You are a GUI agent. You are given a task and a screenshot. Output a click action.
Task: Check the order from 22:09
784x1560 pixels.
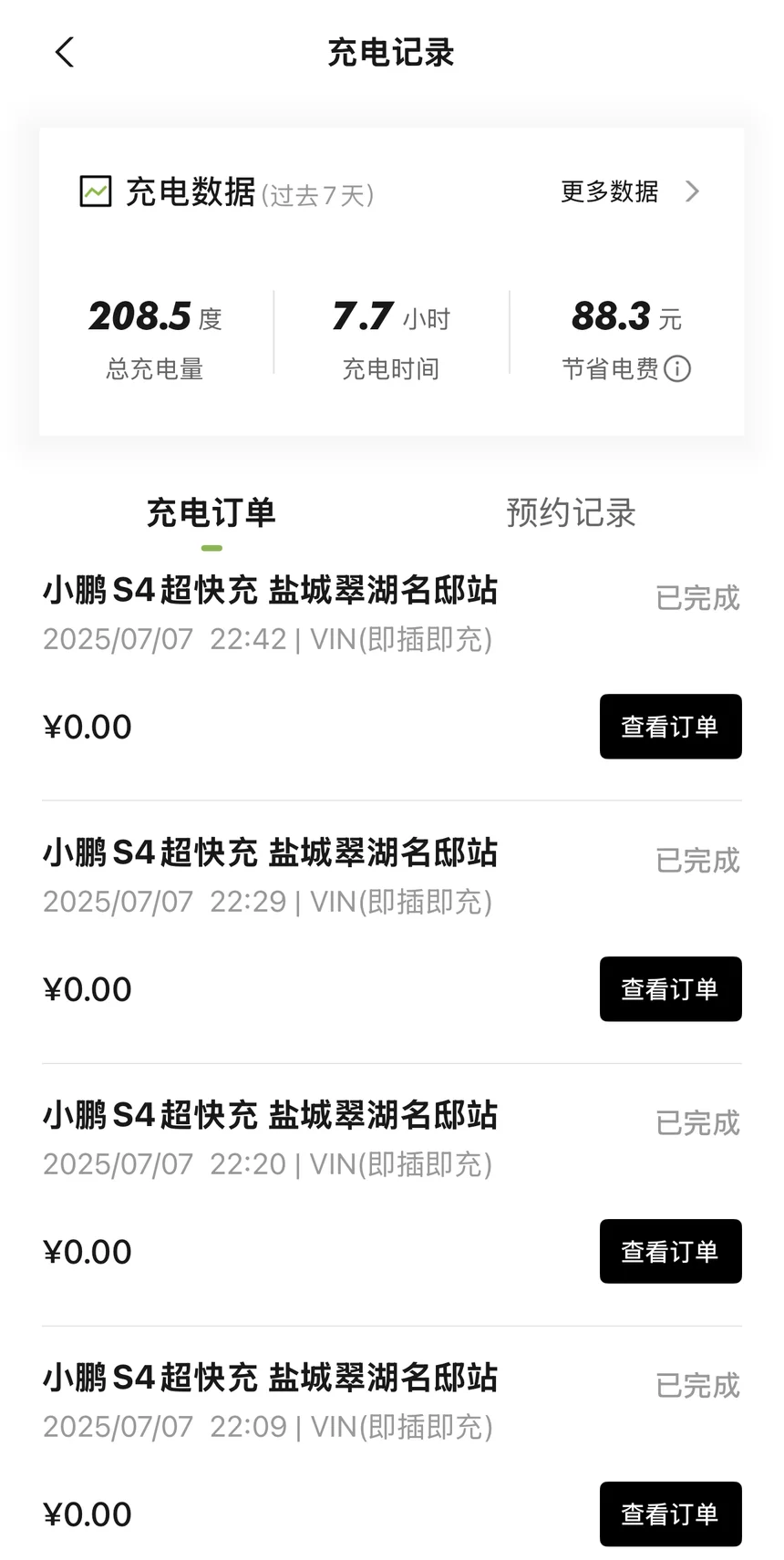tap(670, 1514)
